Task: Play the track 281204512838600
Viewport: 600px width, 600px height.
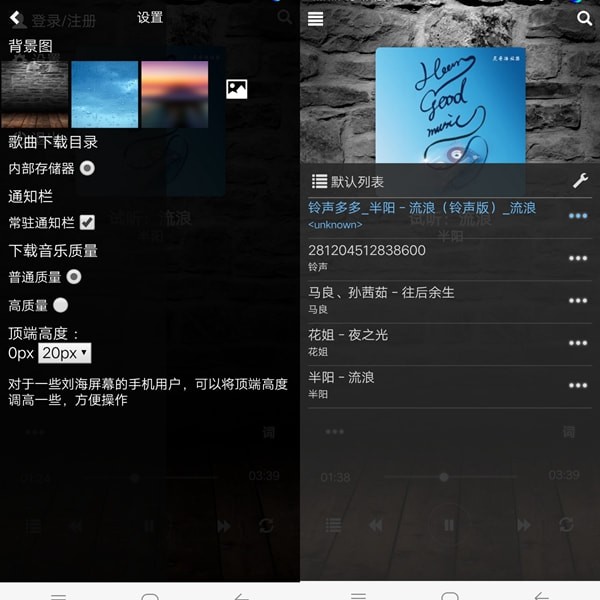Action: click(367, 250)
